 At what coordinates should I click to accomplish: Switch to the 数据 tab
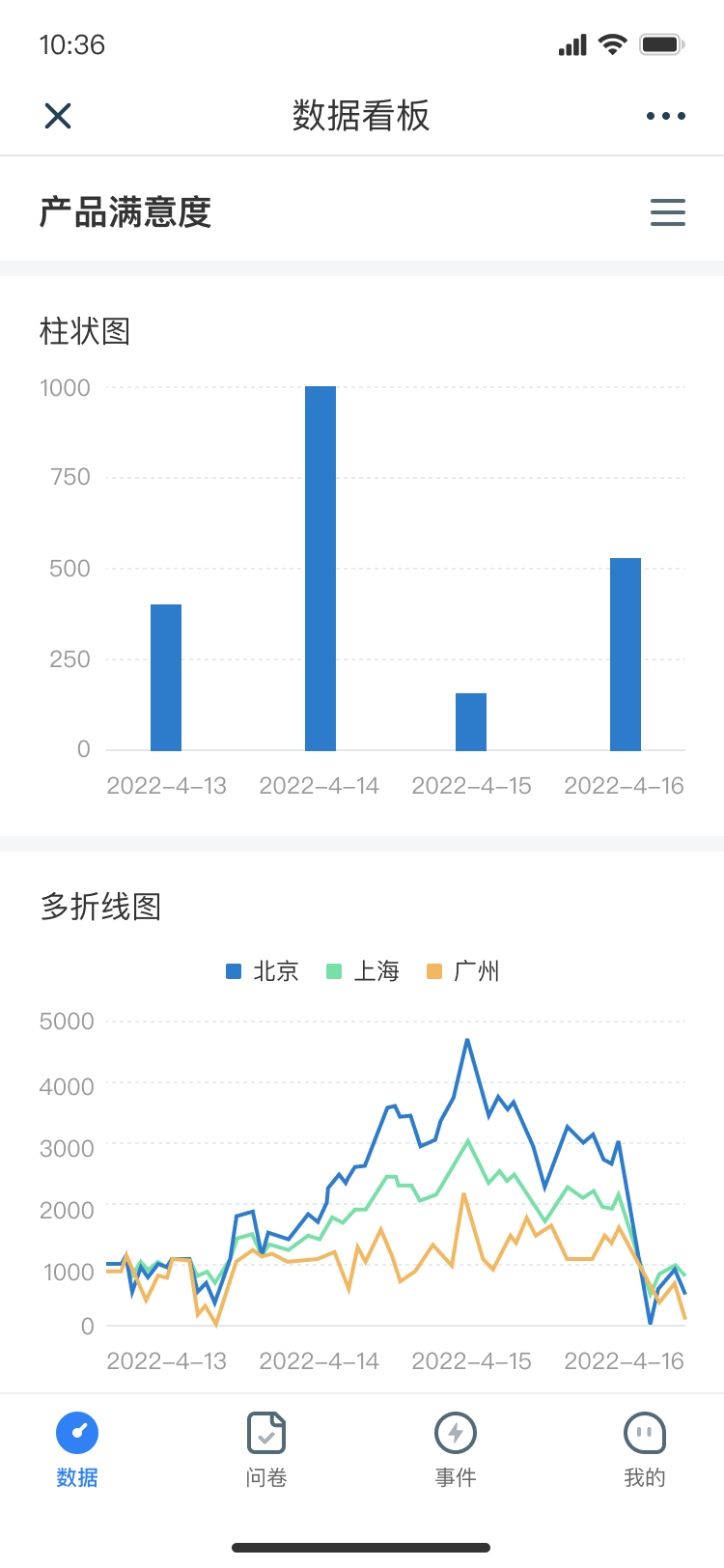pos(77,1450)
